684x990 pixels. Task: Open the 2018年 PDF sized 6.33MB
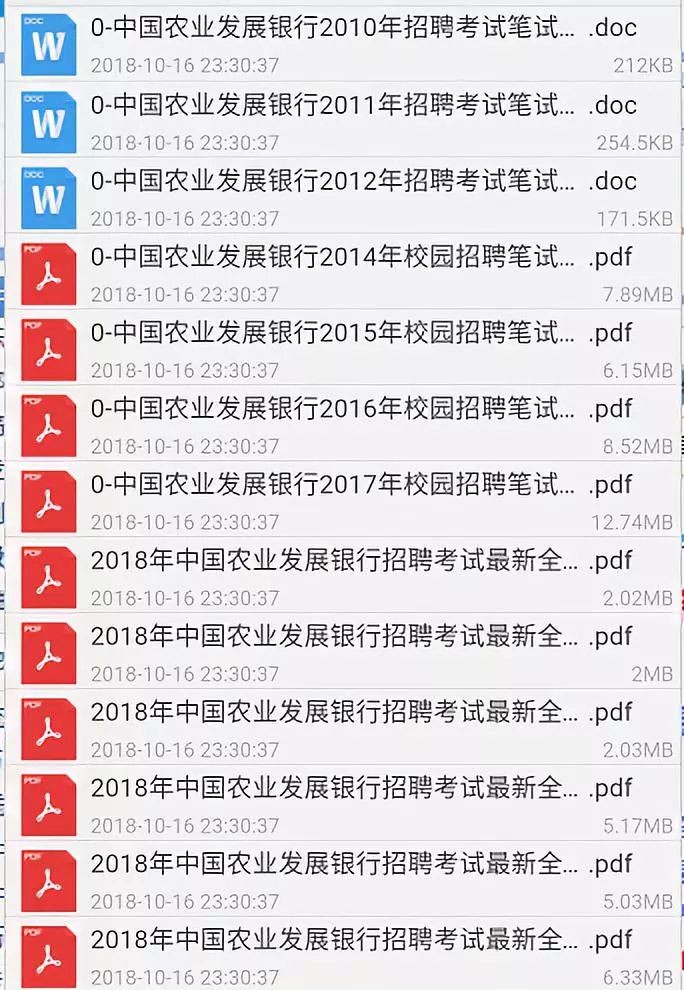[x=334, y=941]
